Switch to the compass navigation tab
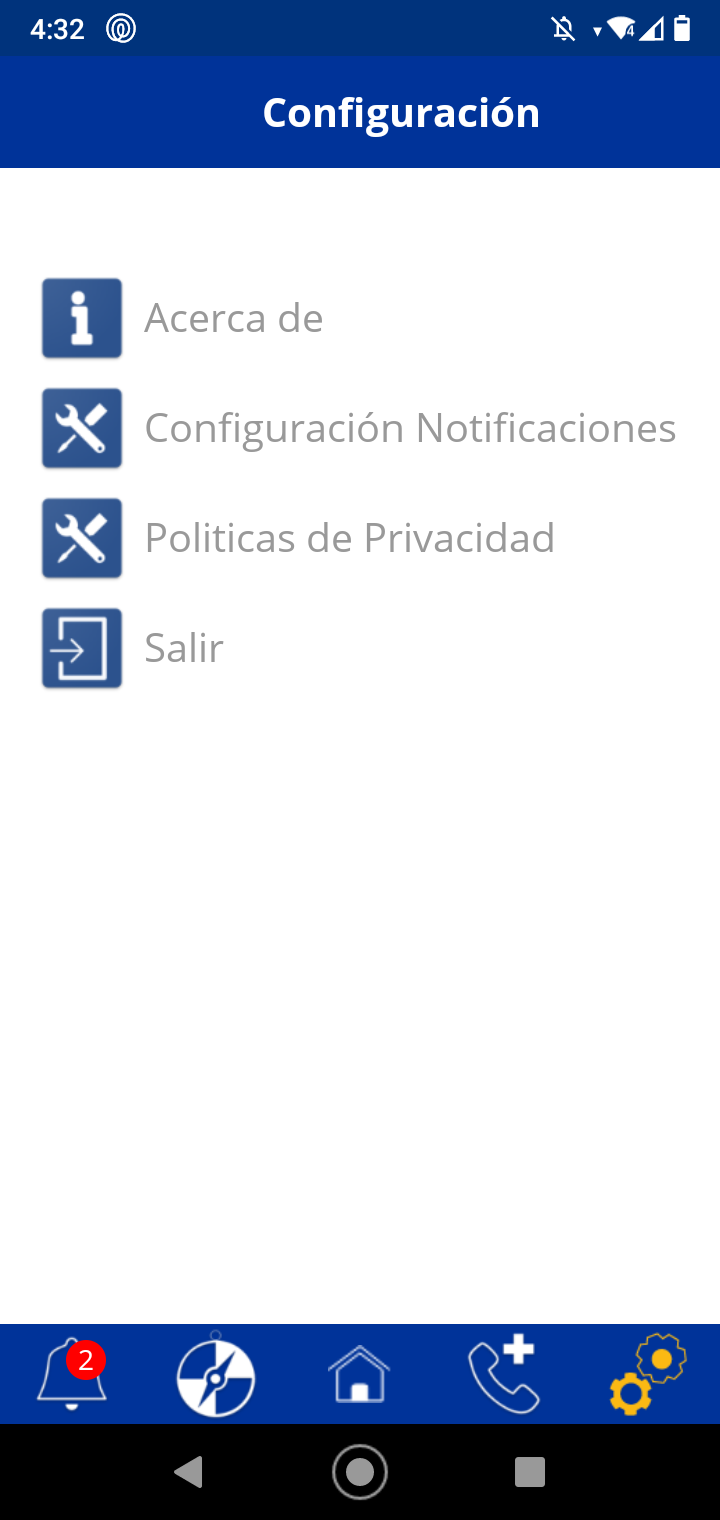 (x=216, y=1376)
